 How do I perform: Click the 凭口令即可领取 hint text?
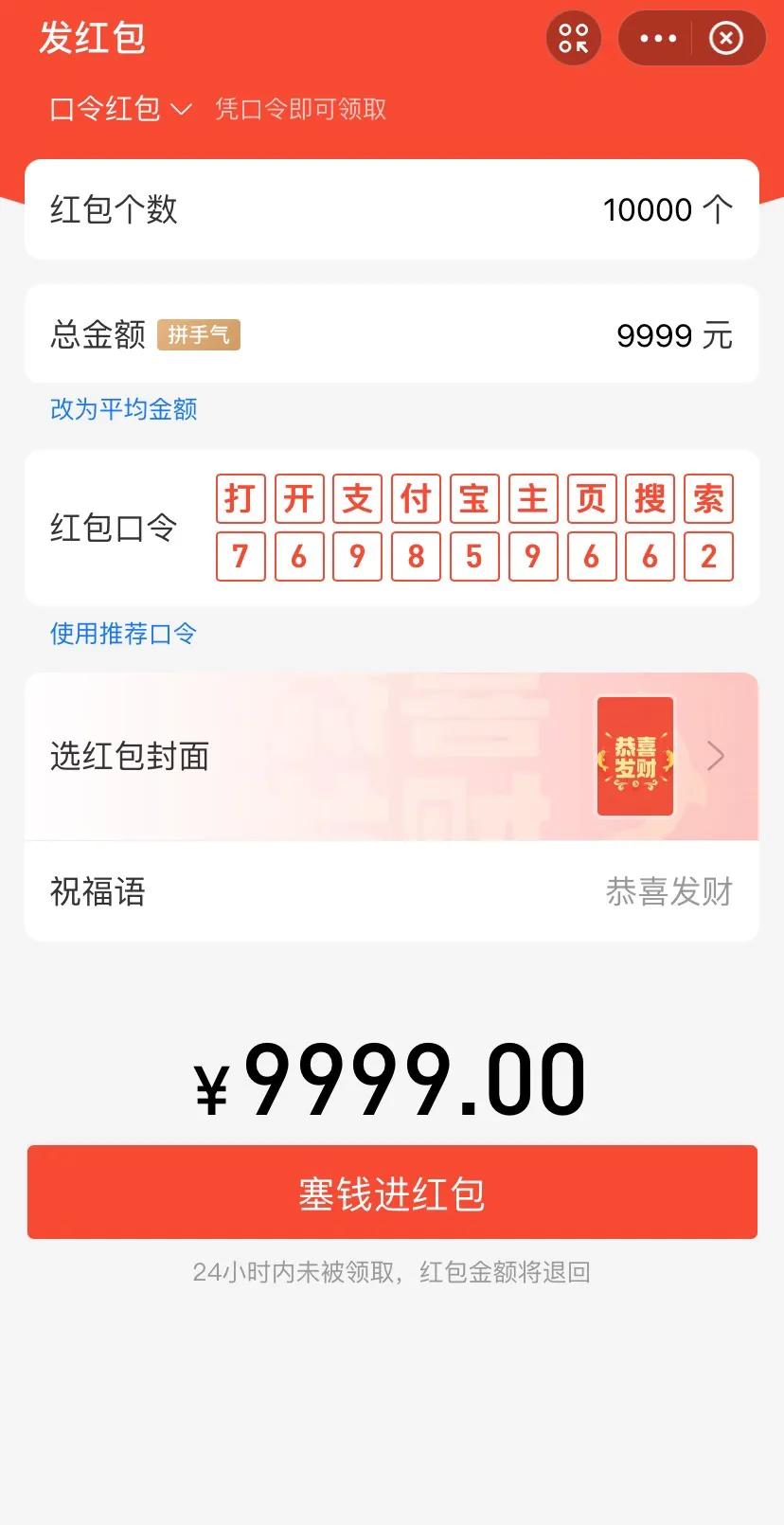point(300,109)
